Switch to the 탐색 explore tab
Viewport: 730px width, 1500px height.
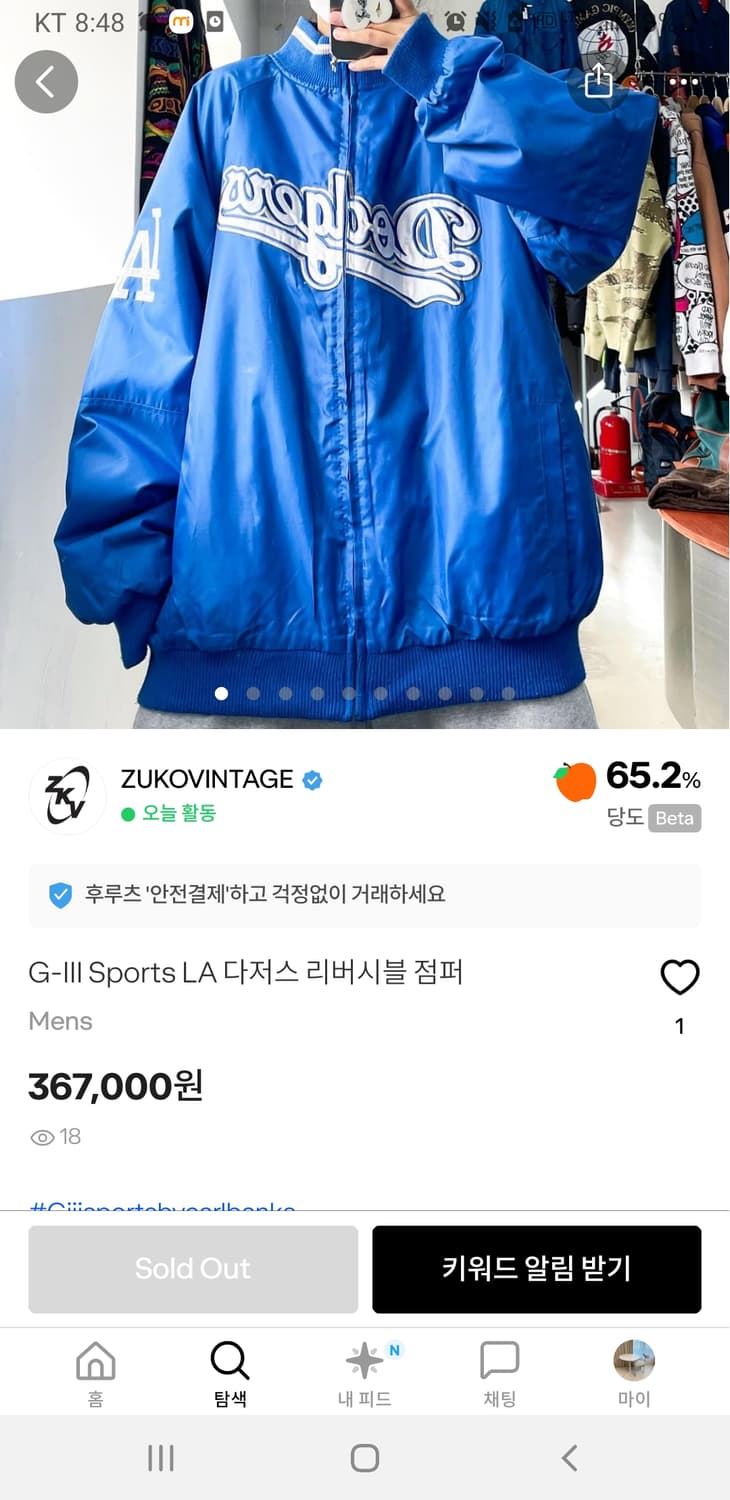(x=229, y=1370)
